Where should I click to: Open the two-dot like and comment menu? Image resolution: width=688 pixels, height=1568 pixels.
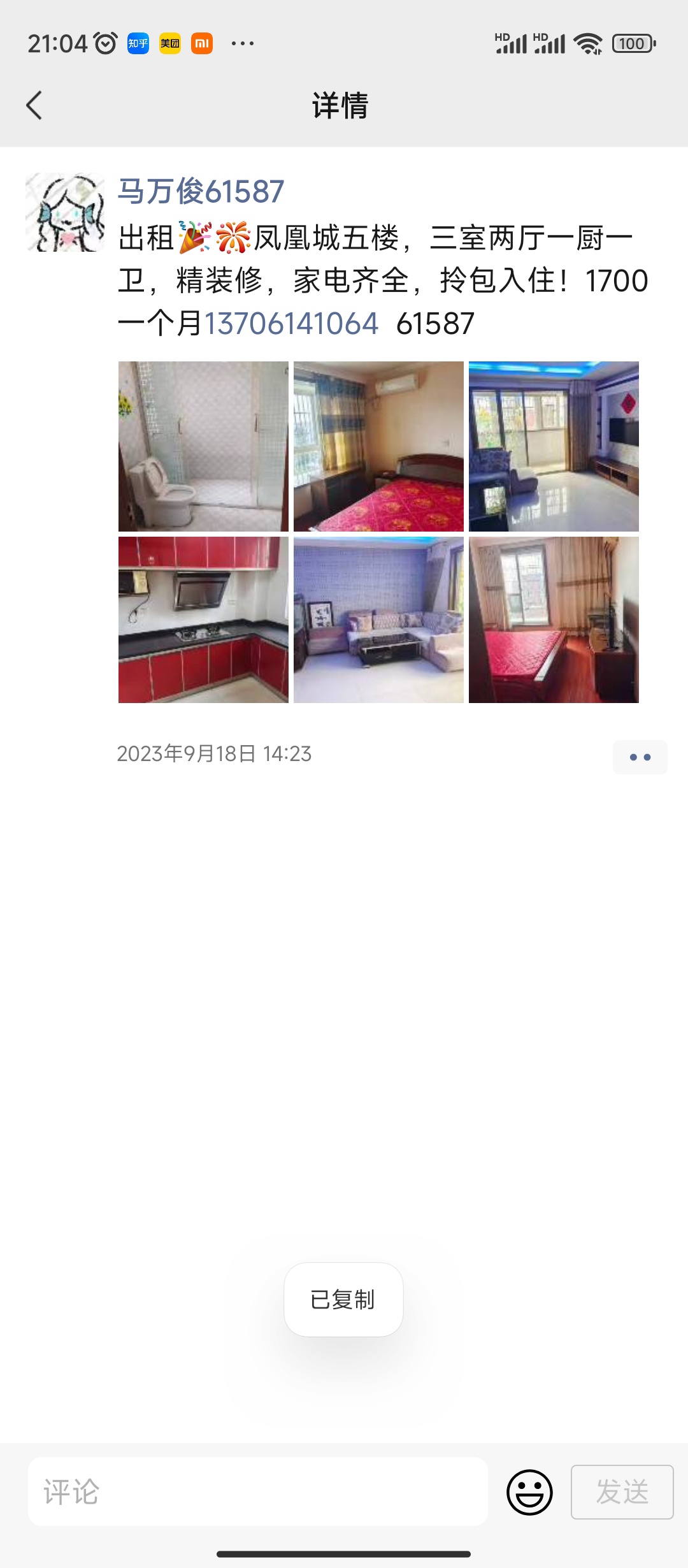(640, 757)
